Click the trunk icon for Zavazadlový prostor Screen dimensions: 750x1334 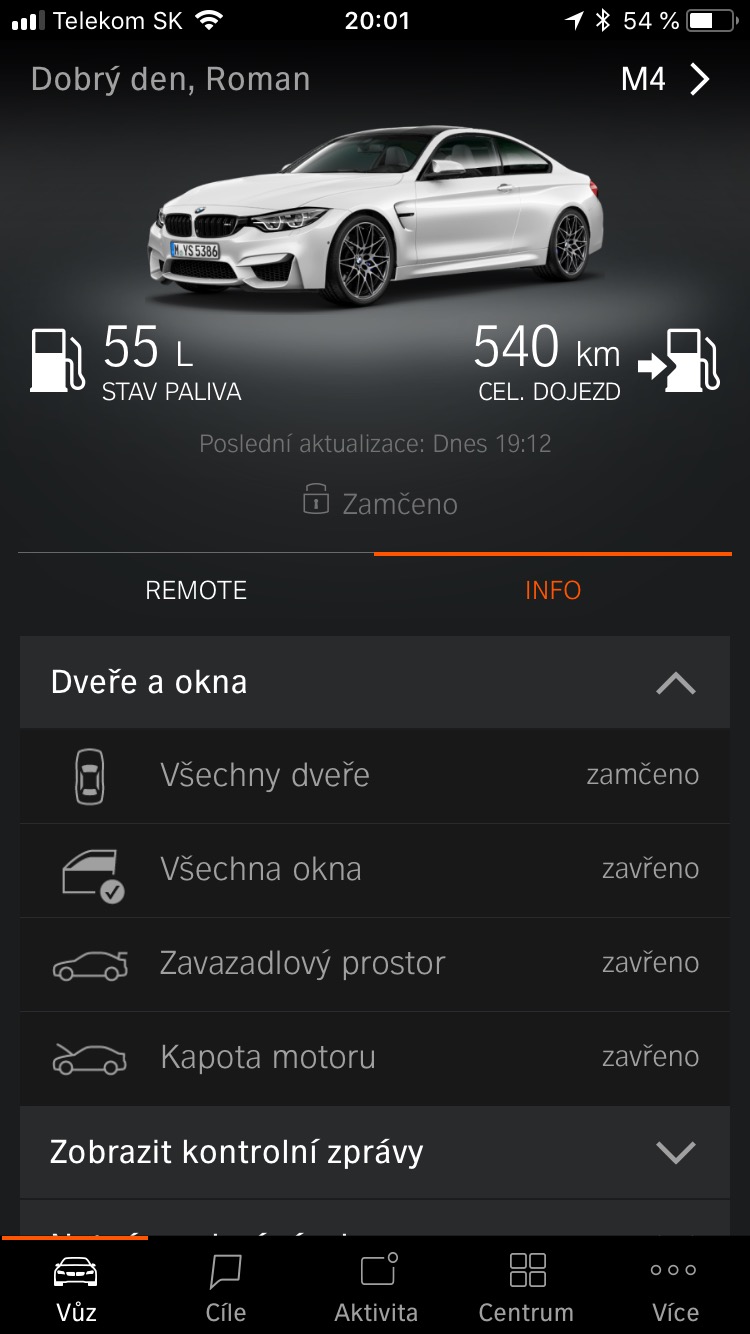click(89, 963)
